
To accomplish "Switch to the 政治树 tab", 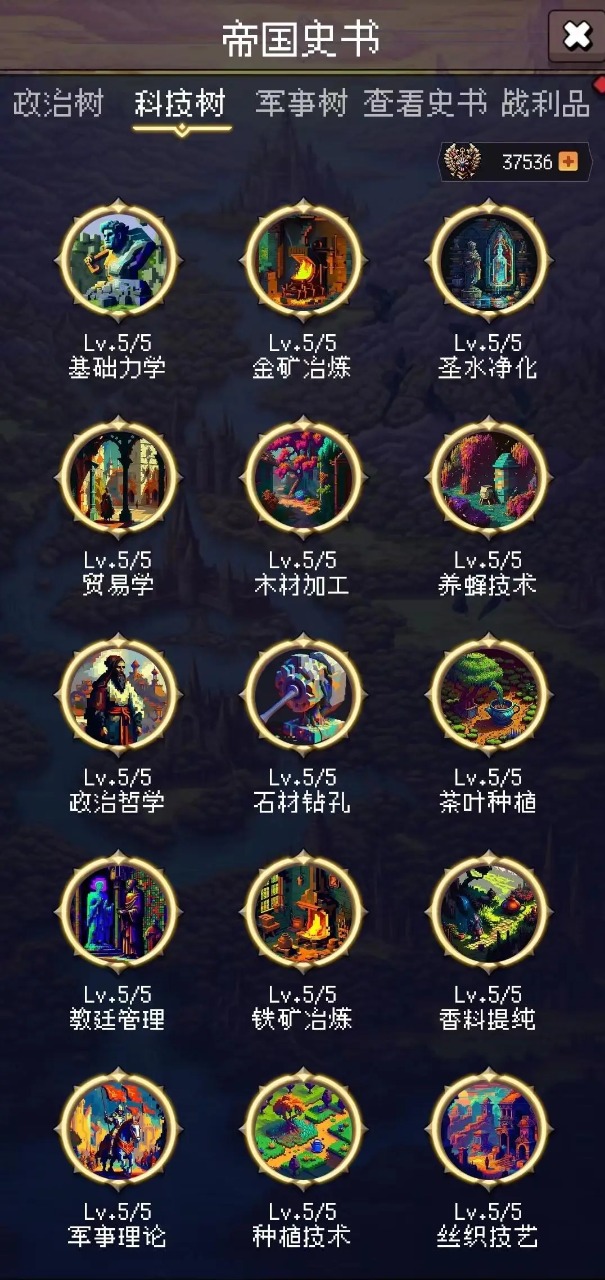I will [x=58, y=104].
